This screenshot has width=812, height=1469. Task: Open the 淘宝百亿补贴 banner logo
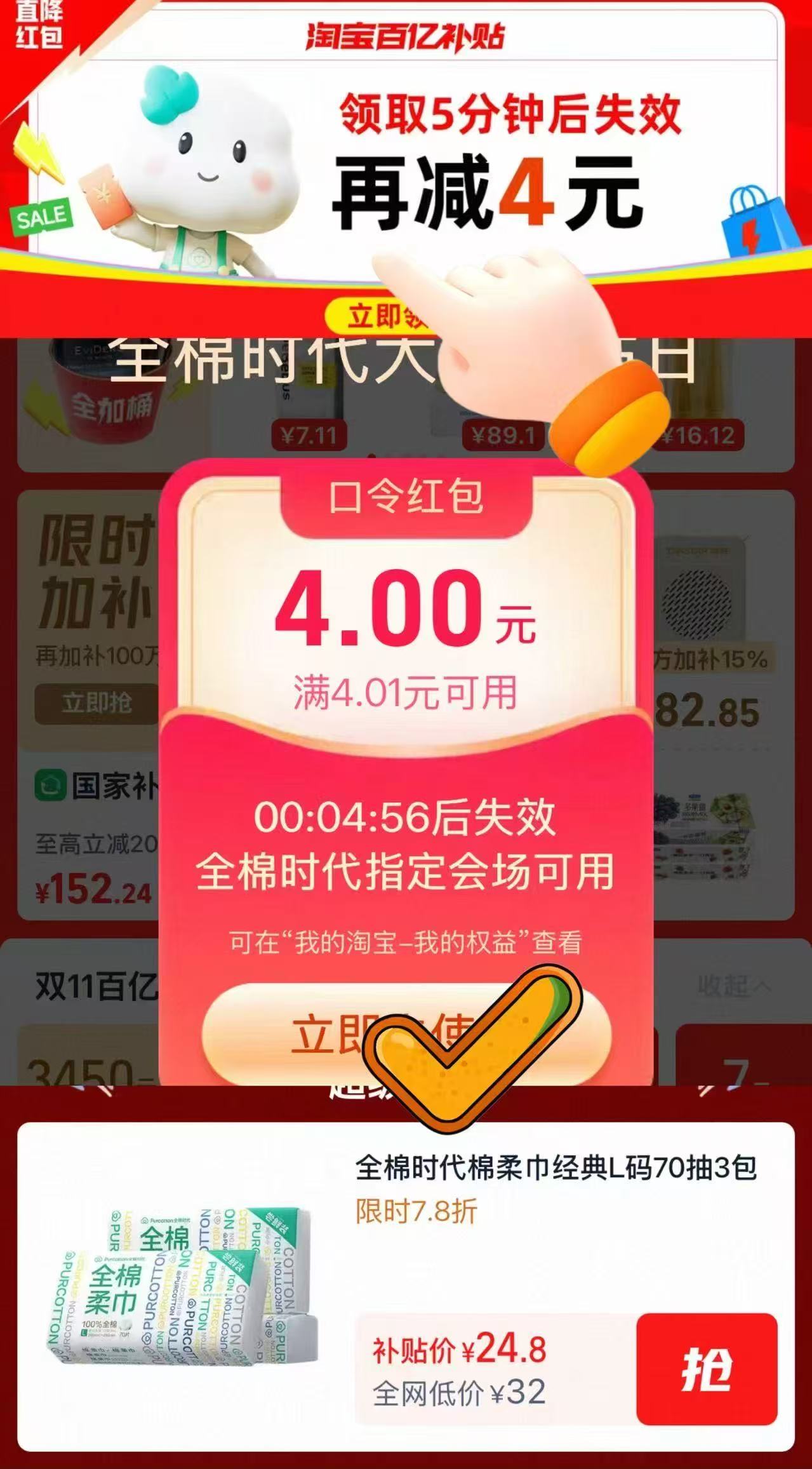406,35
